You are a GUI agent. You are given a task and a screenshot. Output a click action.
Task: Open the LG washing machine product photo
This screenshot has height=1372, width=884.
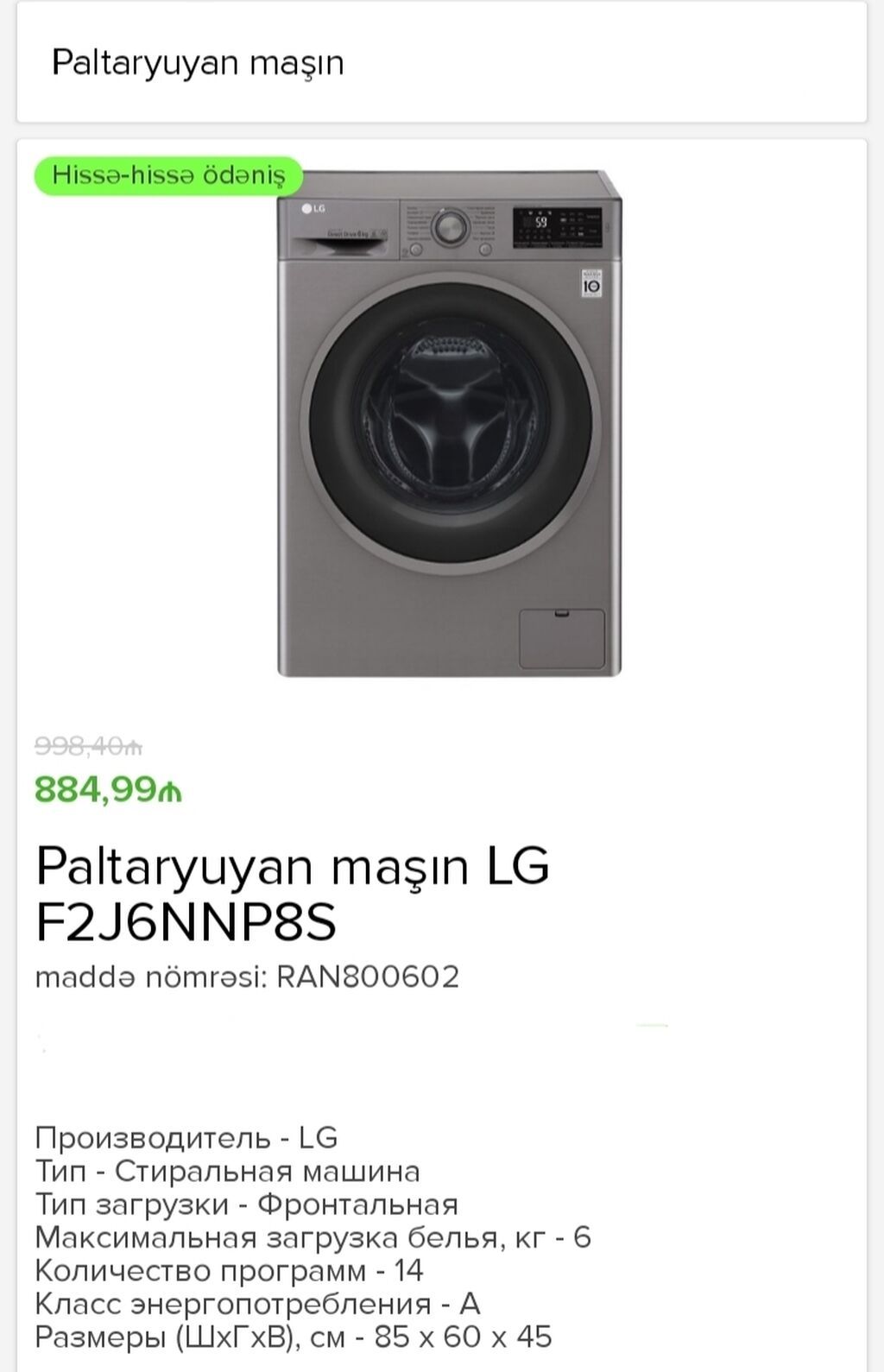[x=449, y=423]
